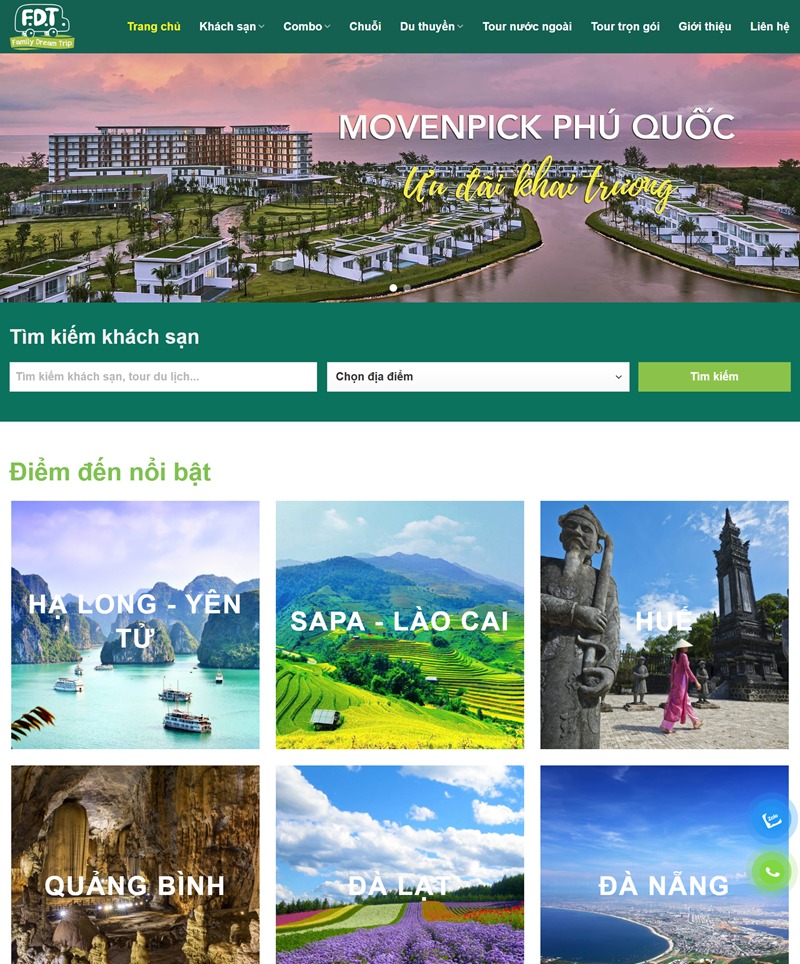Expand the Combo menu
The image size is (800, 964).
tap(306, 26)
